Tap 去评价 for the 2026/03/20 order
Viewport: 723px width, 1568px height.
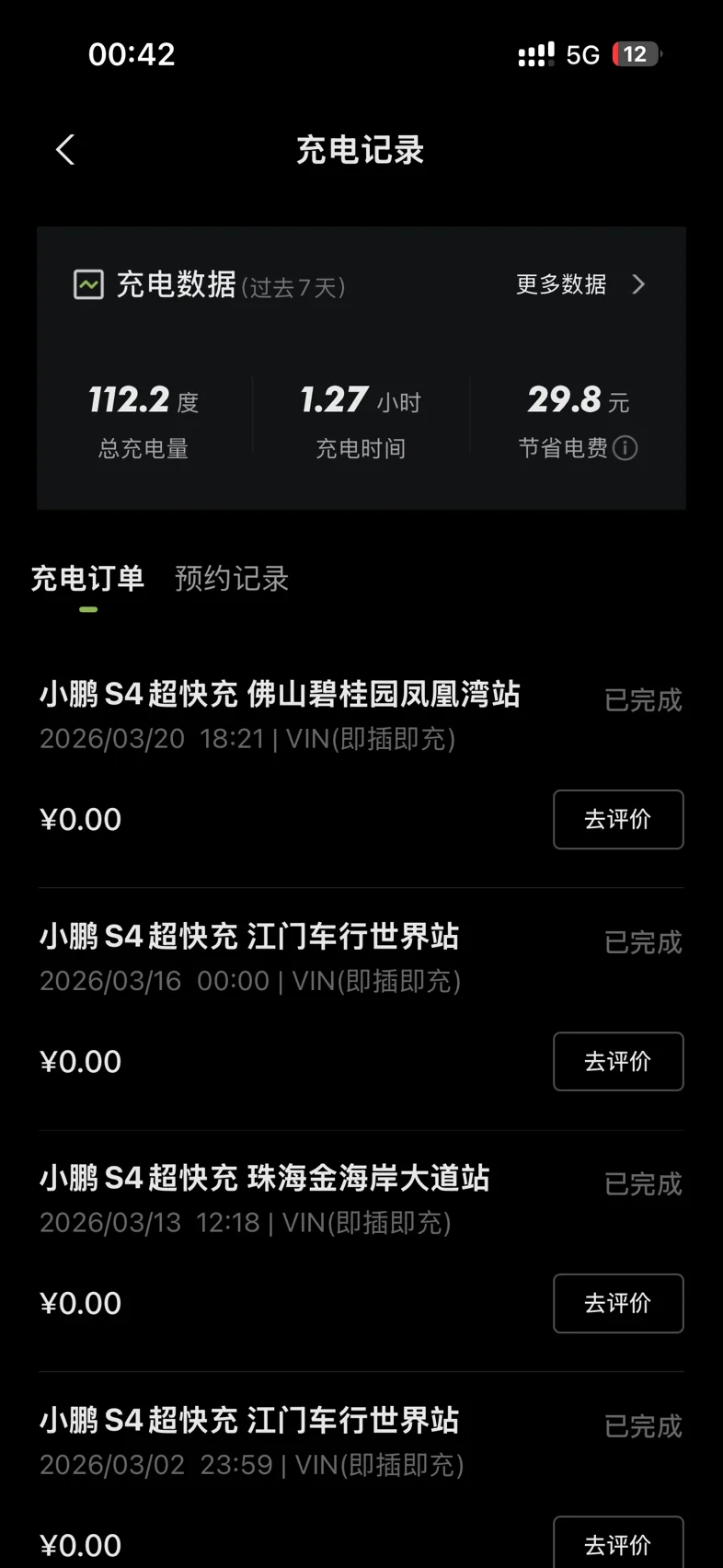coord(617,819)
